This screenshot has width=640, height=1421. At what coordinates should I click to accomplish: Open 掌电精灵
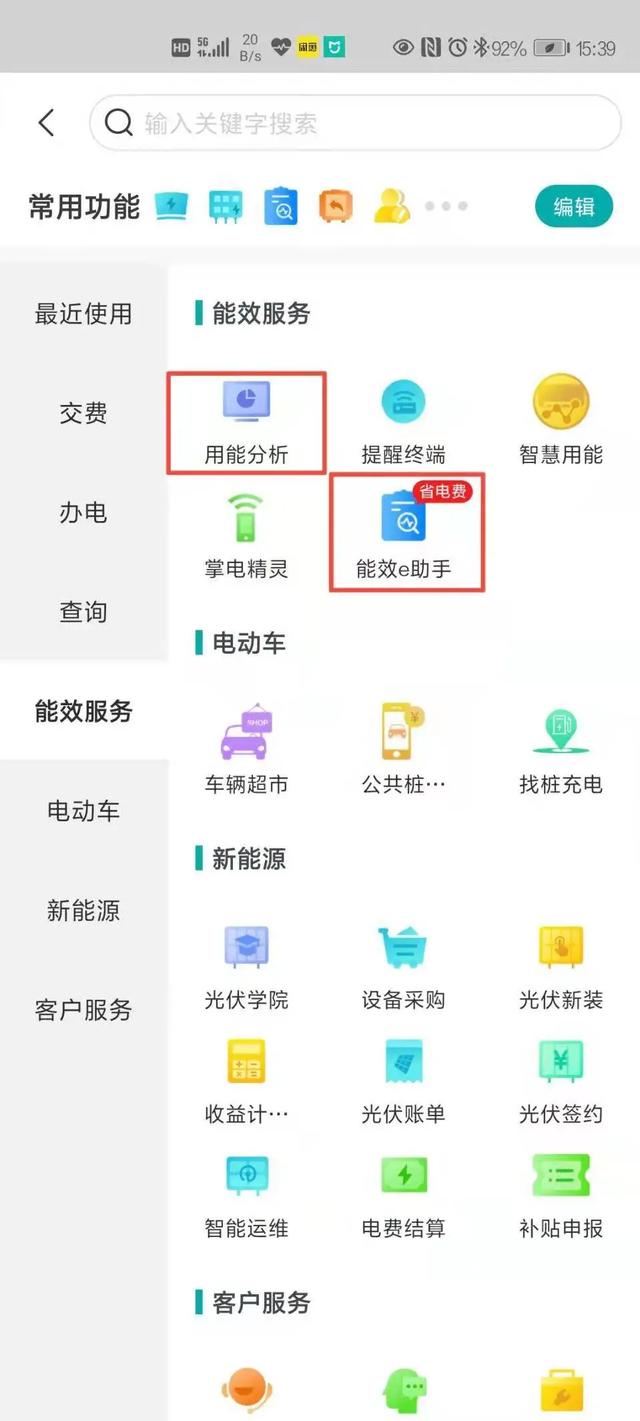tap(247, 537)
